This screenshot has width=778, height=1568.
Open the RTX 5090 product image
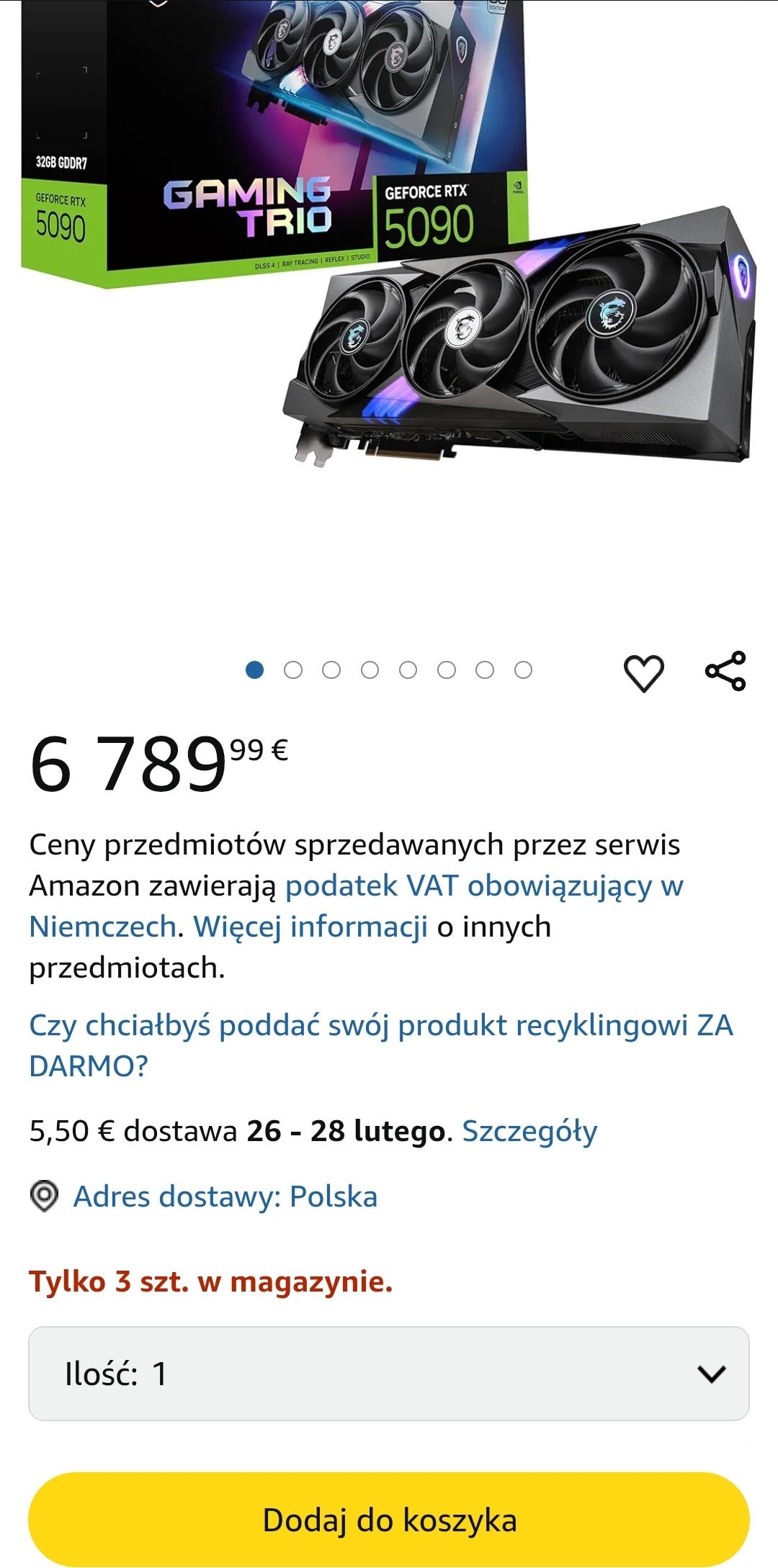(389, 238)
